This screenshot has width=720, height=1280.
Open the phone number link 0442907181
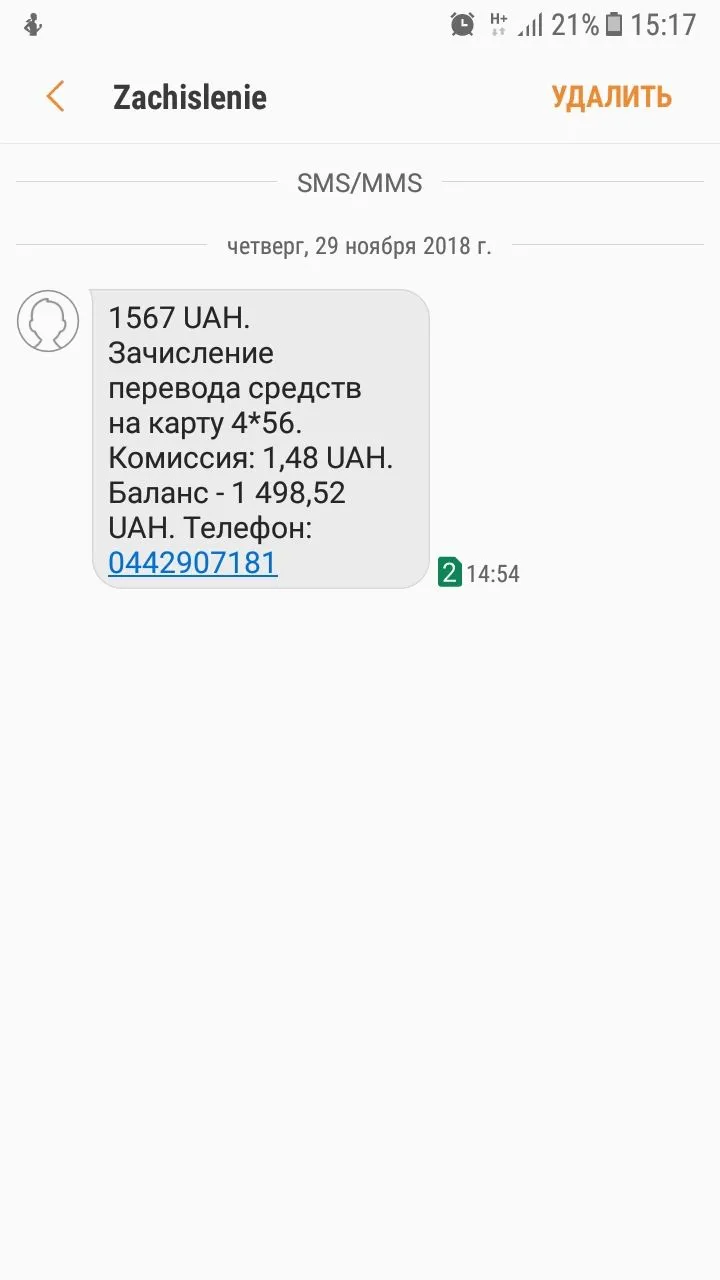coord(192,563)
